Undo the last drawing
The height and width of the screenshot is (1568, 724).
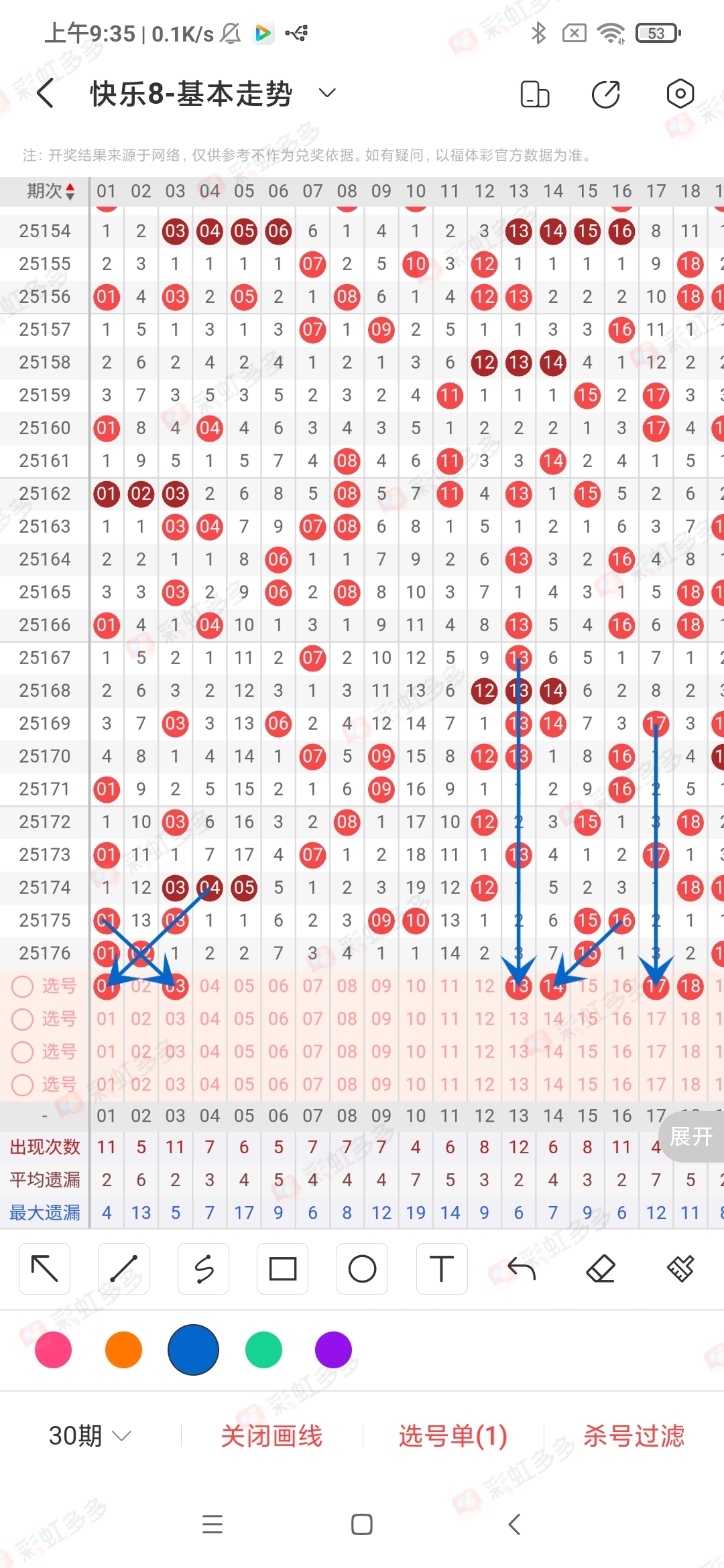point(522,1268)
